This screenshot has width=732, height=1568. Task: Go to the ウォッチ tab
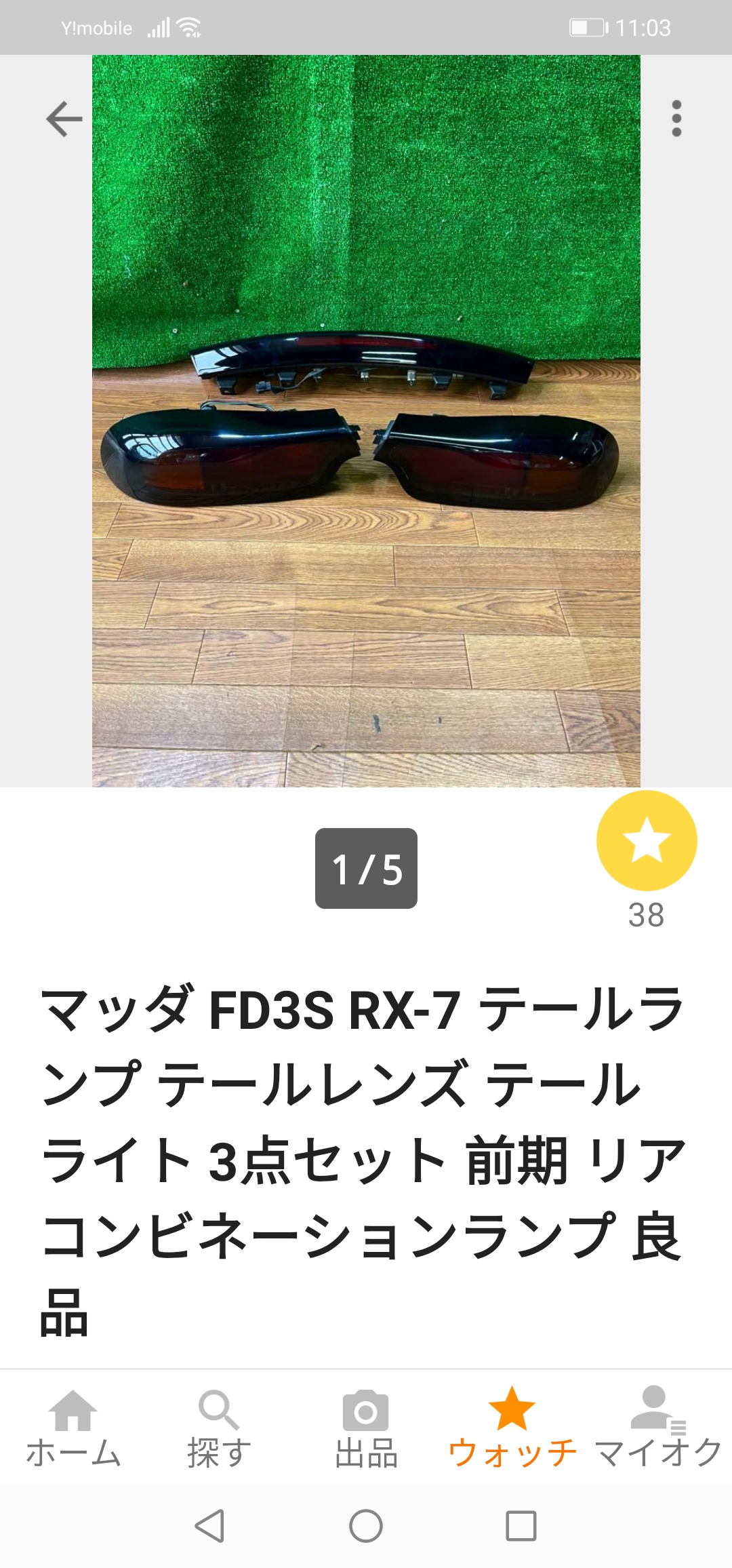click(512, 1427)
